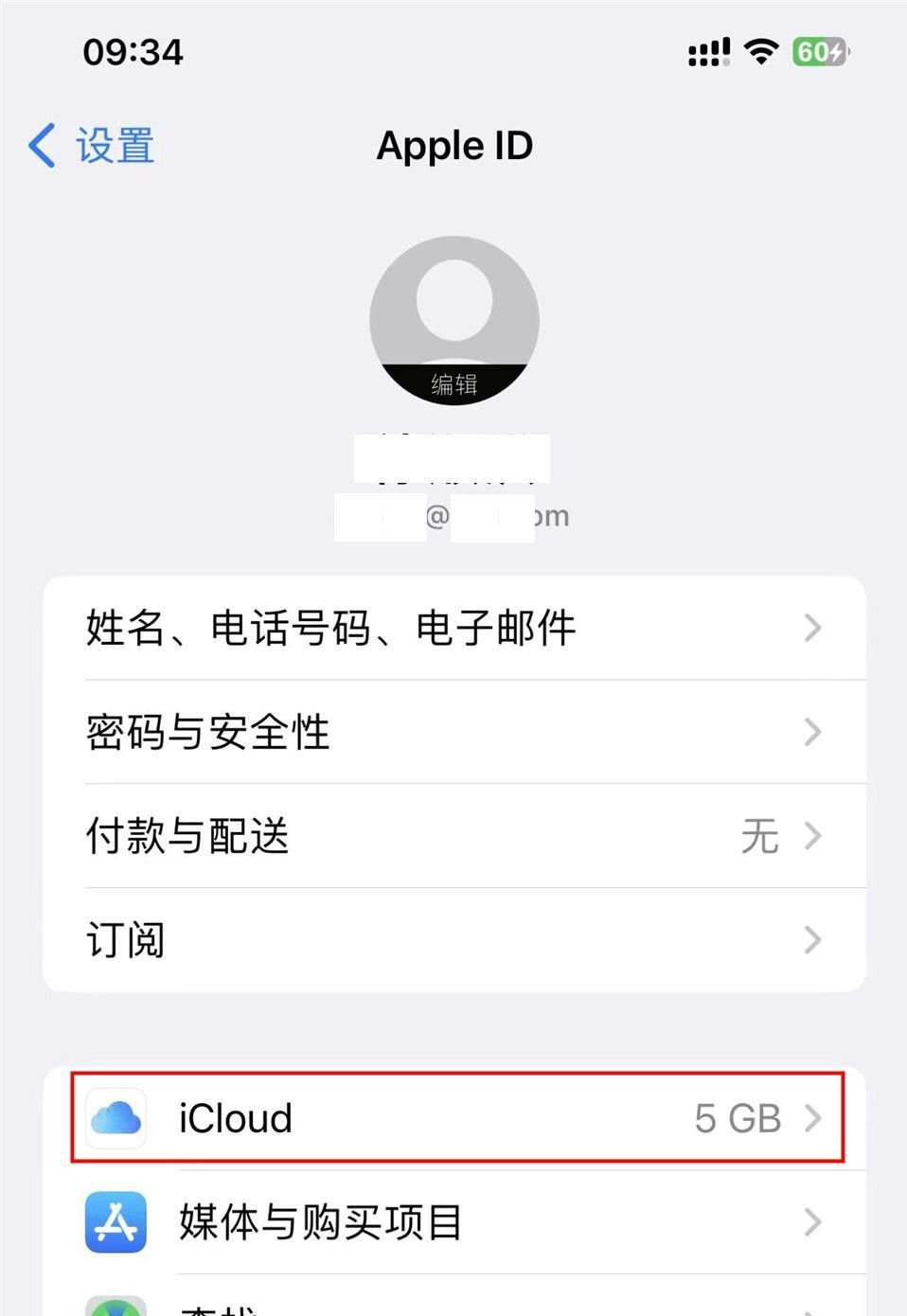This screenshot has height=1316, width=907.
Task: Tap the iCloud cloud icon
Action: [116, 1118]
